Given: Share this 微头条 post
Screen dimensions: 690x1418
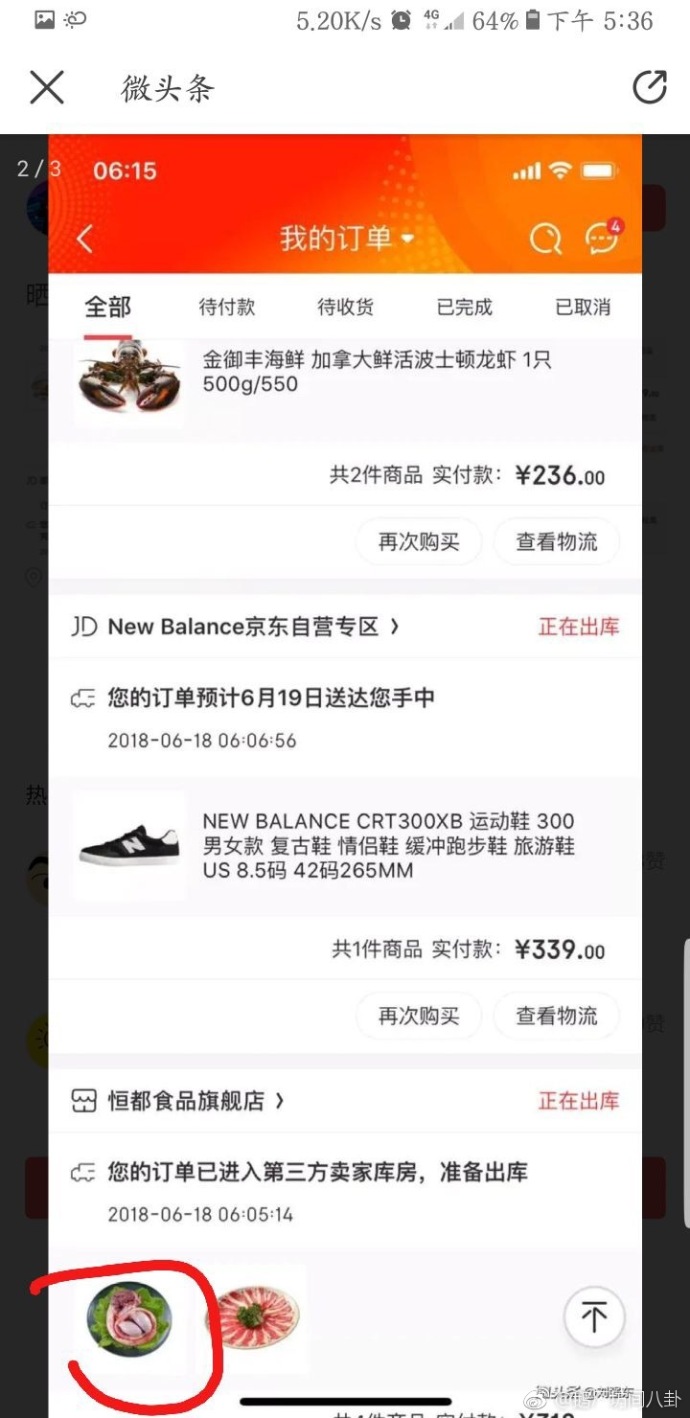Looking at the screenshot, I should coord(649,88).
